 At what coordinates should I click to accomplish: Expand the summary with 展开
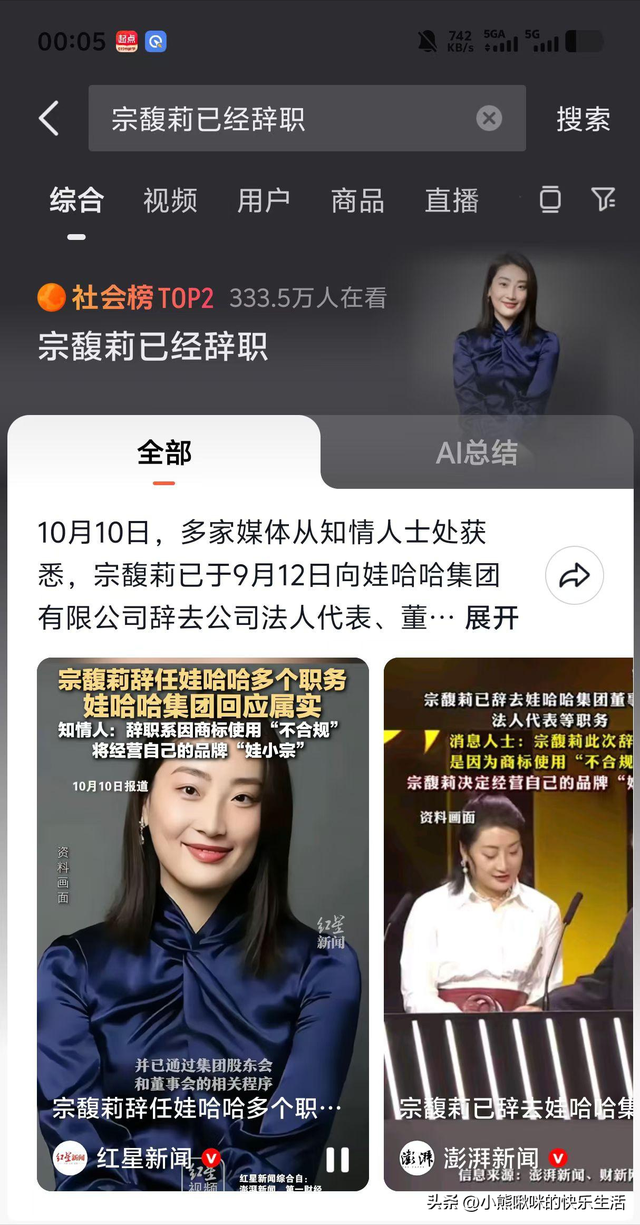[x=492, y=618]
